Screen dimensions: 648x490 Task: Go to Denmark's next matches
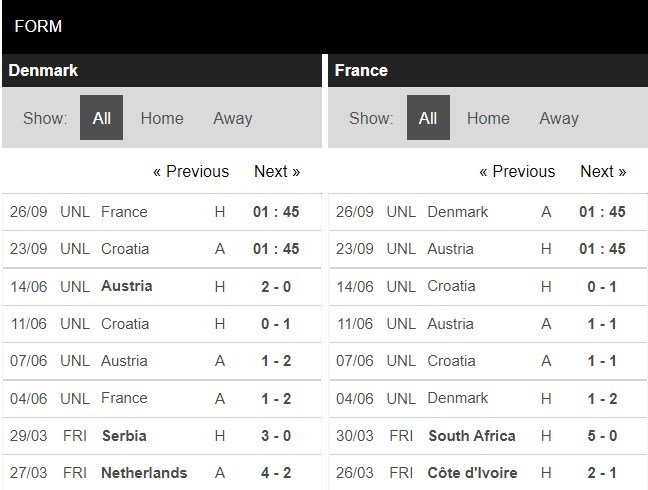[277, 171]
